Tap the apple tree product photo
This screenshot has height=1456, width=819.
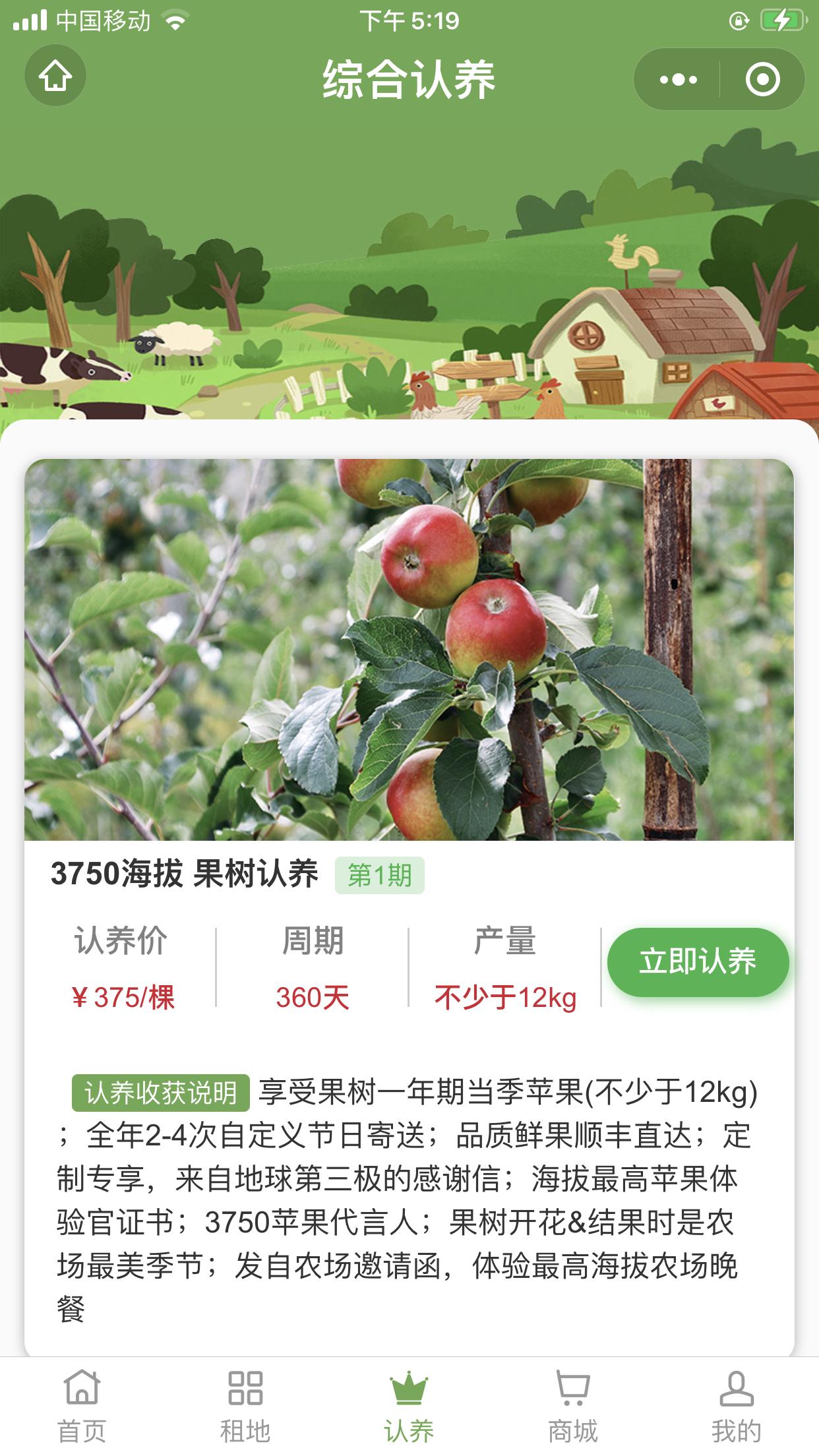[409, 650]
